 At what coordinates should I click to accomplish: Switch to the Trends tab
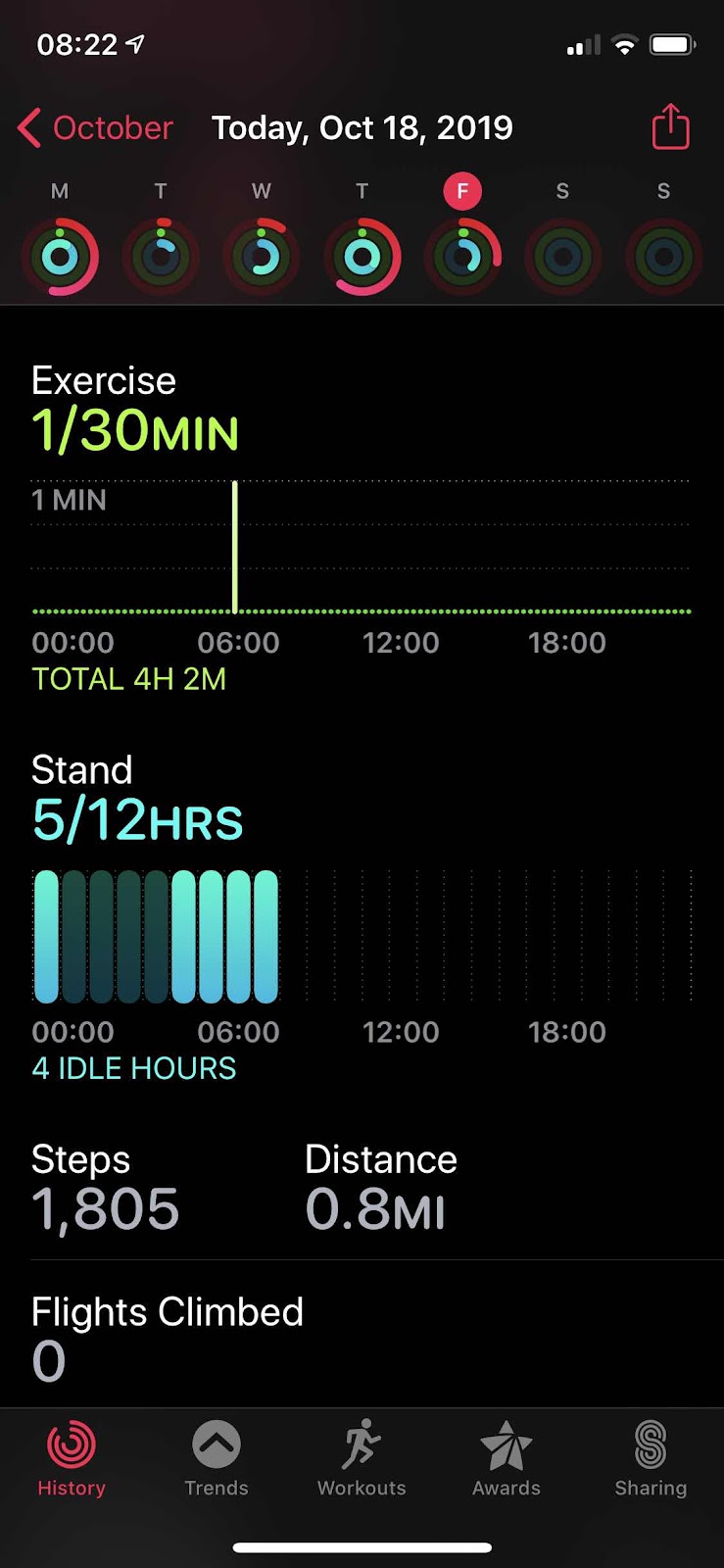[x=217, y=1458]
